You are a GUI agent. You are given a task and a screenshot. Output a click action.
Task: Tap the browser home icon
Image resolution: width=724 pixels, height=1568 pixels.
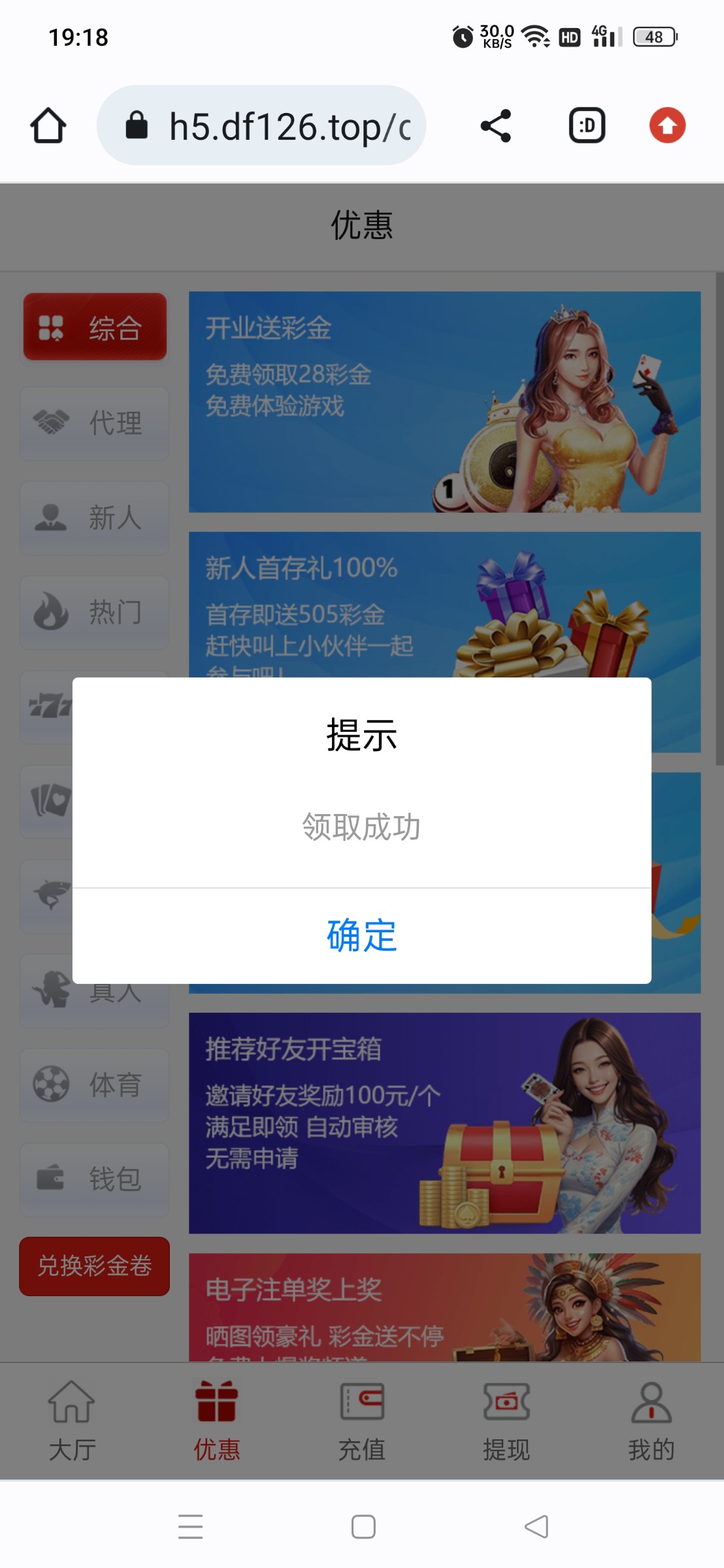pos(48,125)
